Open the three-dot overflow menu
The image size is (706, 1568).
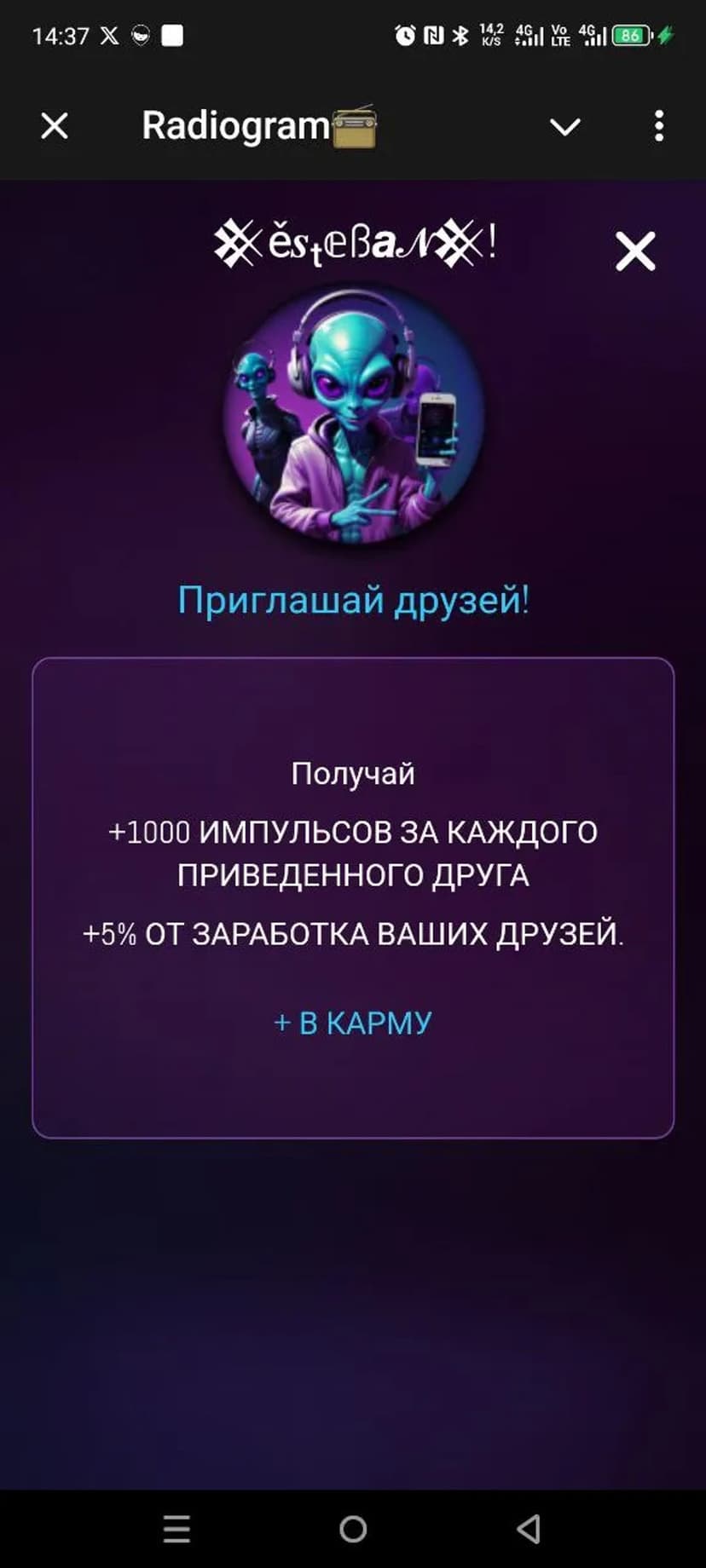[x=658, y=126]
